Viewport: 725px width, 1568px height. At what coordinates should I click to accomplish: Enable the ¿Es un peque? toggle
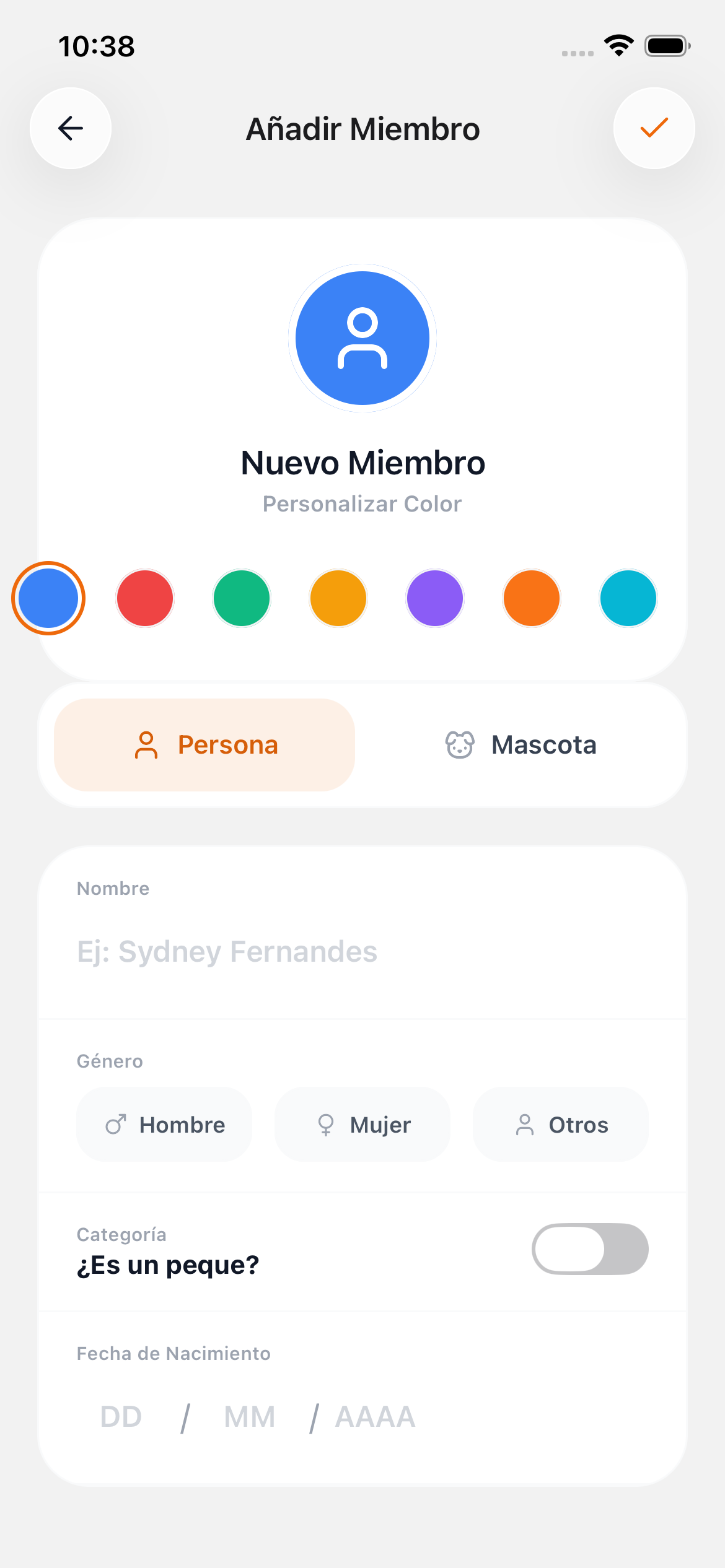pyautogui.click(x=589, y=1249)
